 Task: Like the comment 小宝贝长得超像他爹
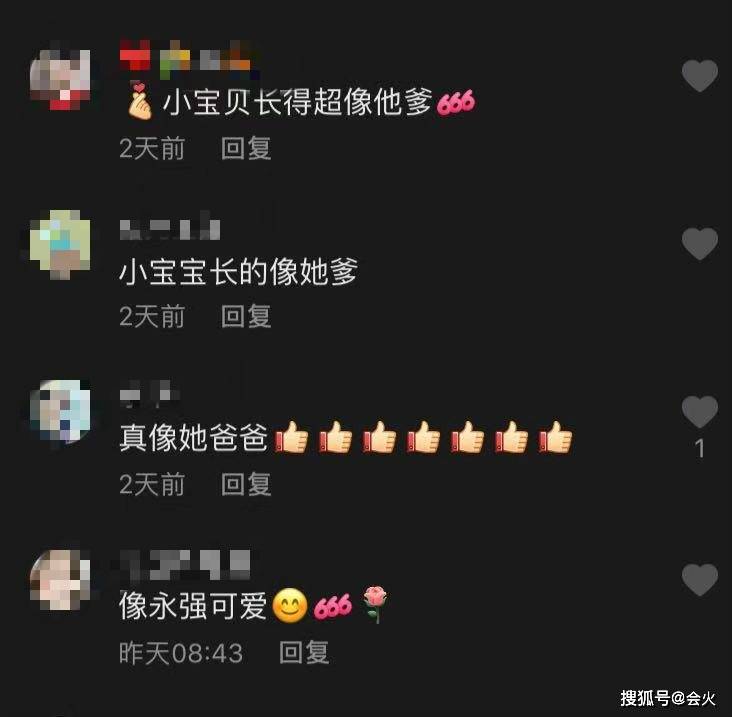[x=699, y=76]
